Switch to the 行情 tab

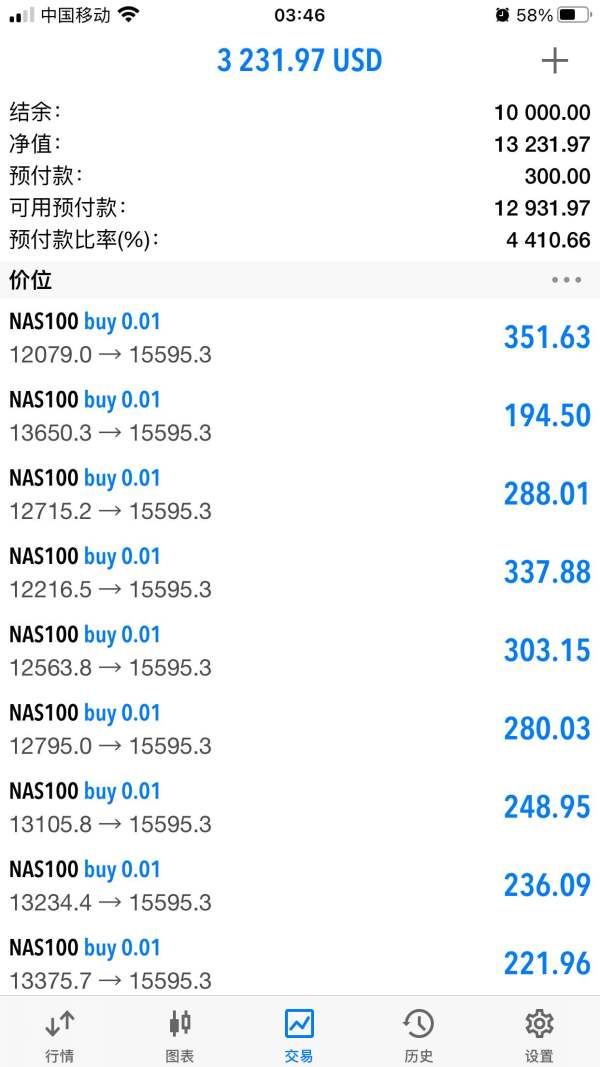(x=59, y=1034)
